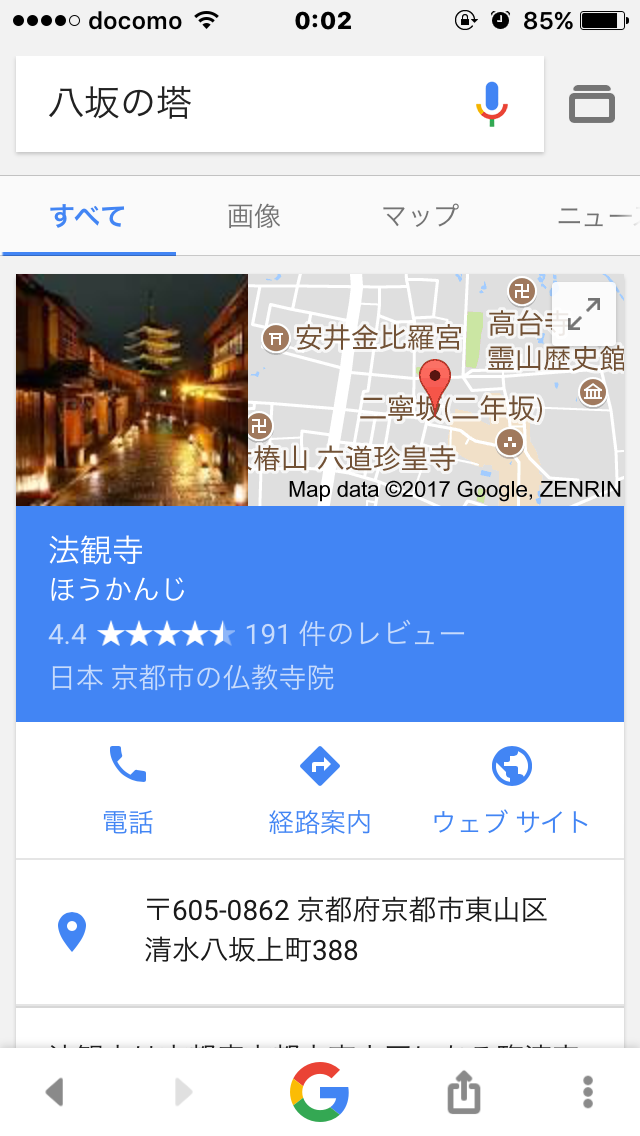Open the 191 件のレビュー reviews
640x1136 pixels.
click(x=355, y=635)
